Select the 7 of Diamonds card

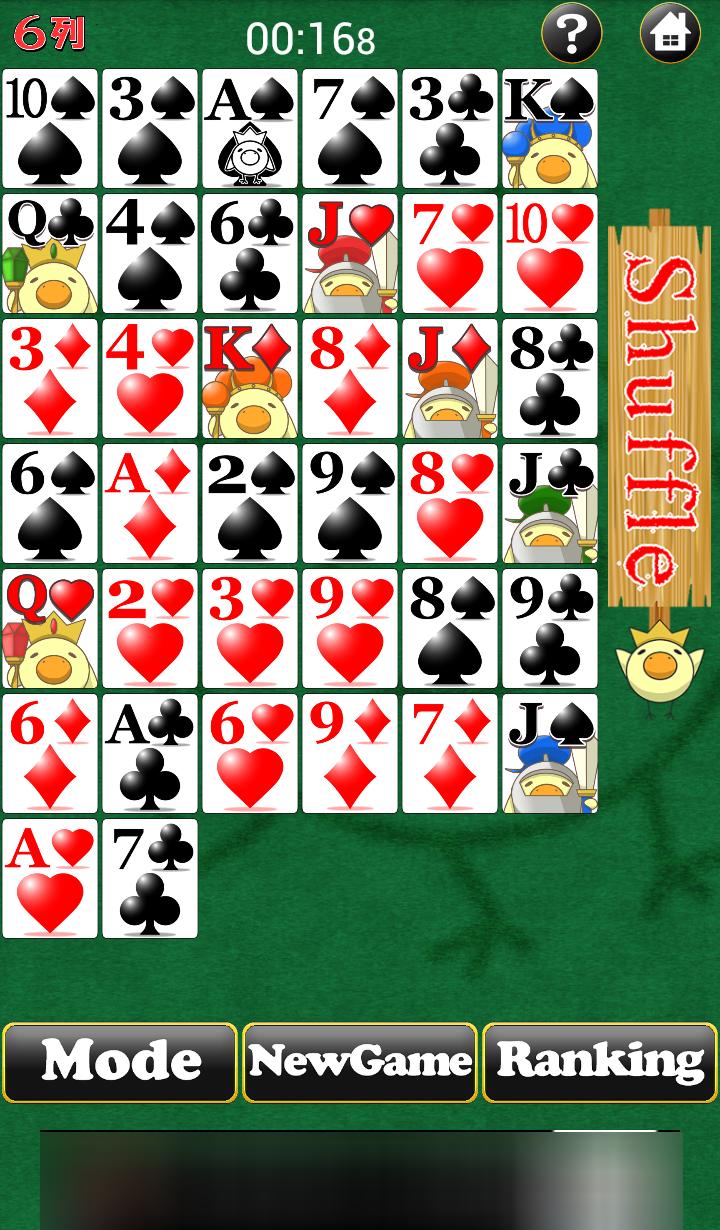[450, 753]
